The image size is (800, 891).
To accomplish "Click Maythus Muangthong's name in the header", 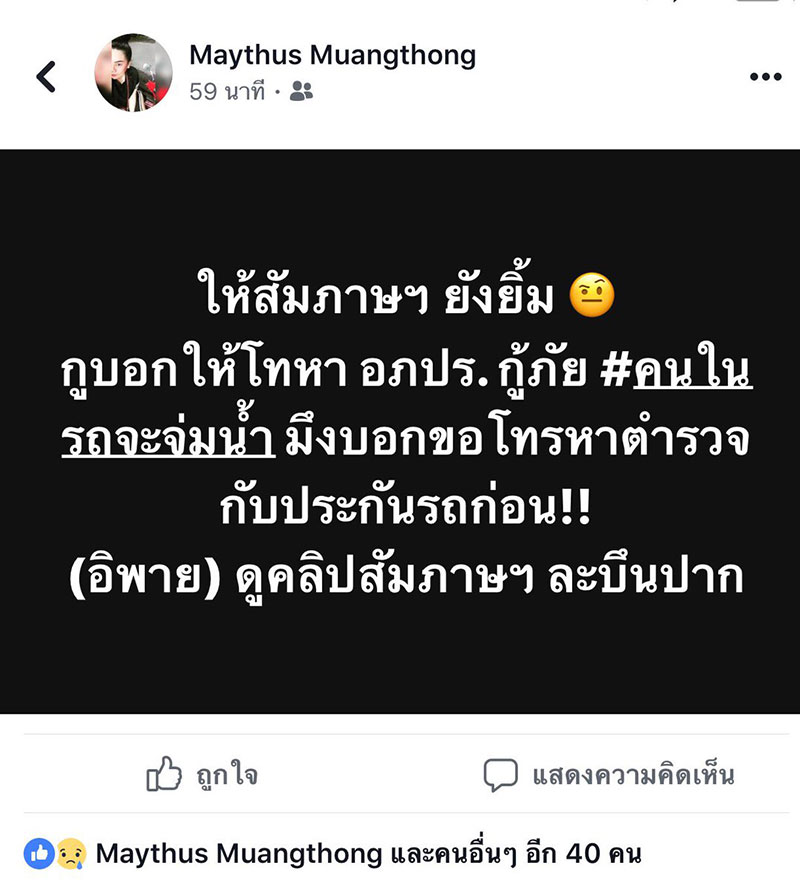I will tap(332, 55).
